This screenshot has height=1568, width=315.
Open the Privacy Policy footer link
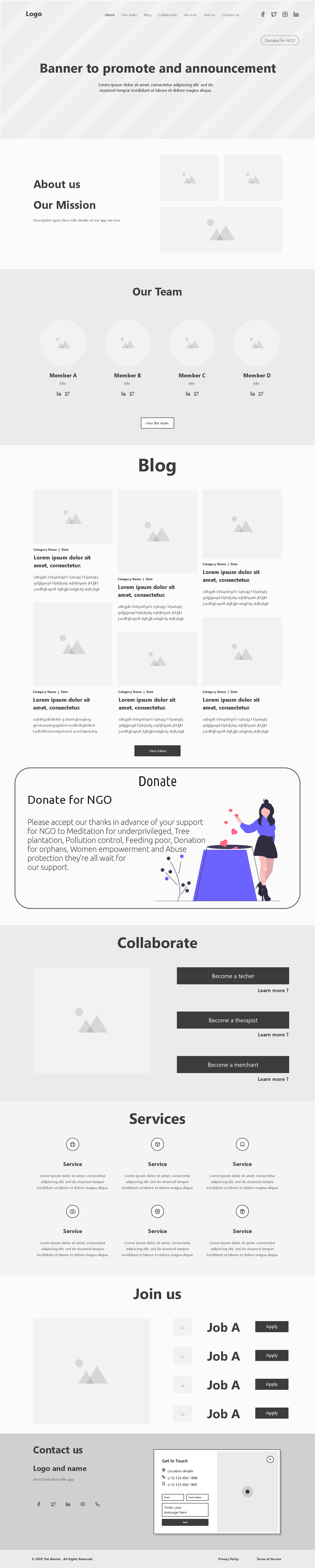(229, 1559)
